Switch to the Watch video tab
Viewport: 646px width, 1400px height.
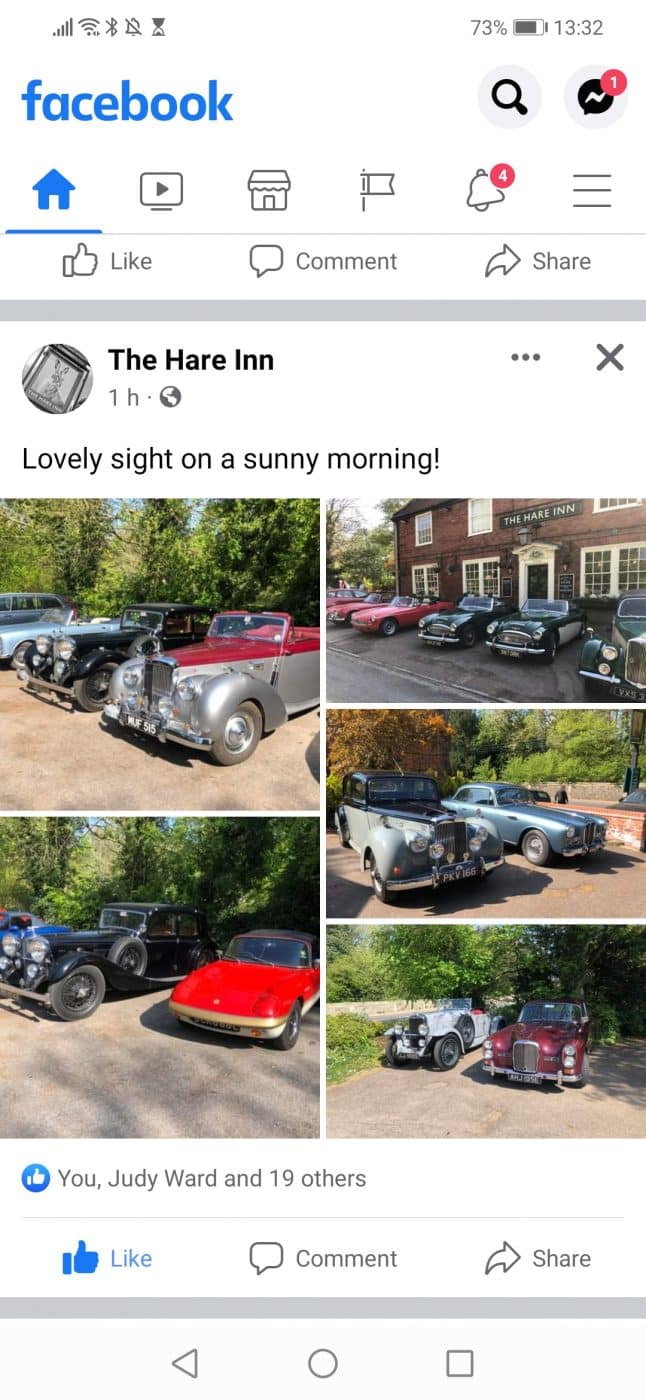[161, 190]
